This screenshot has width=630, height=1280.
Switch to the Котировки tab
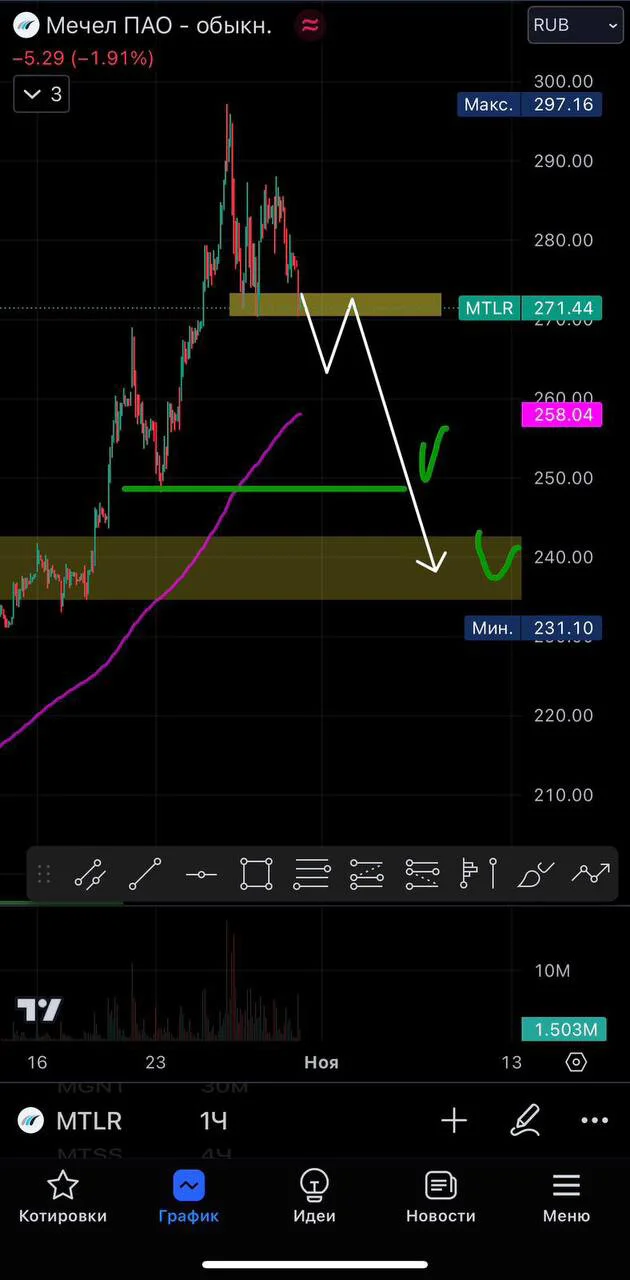[63, 1197]
